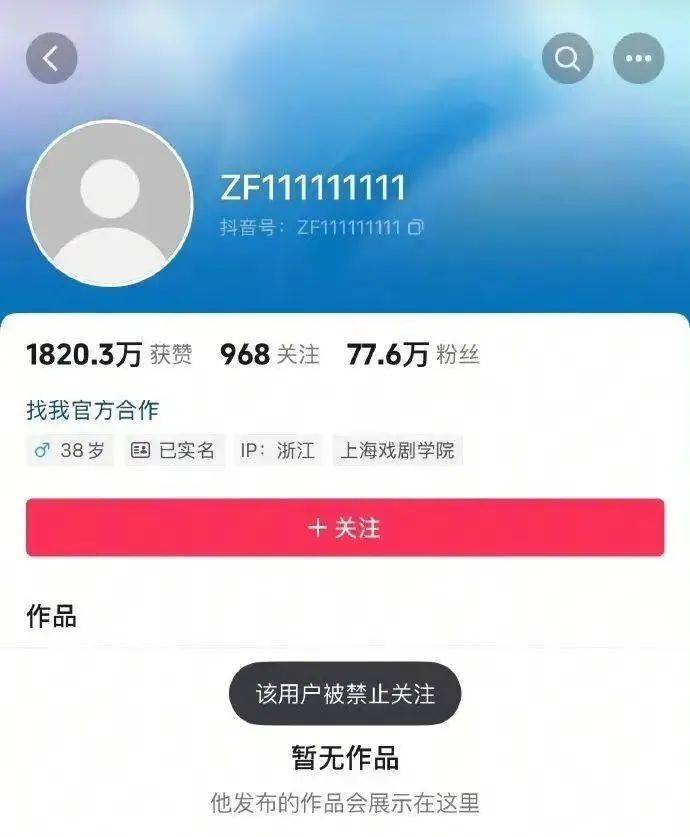690x837 pixels.
Task: Select the 作品 tab
Action: (51, 616)
